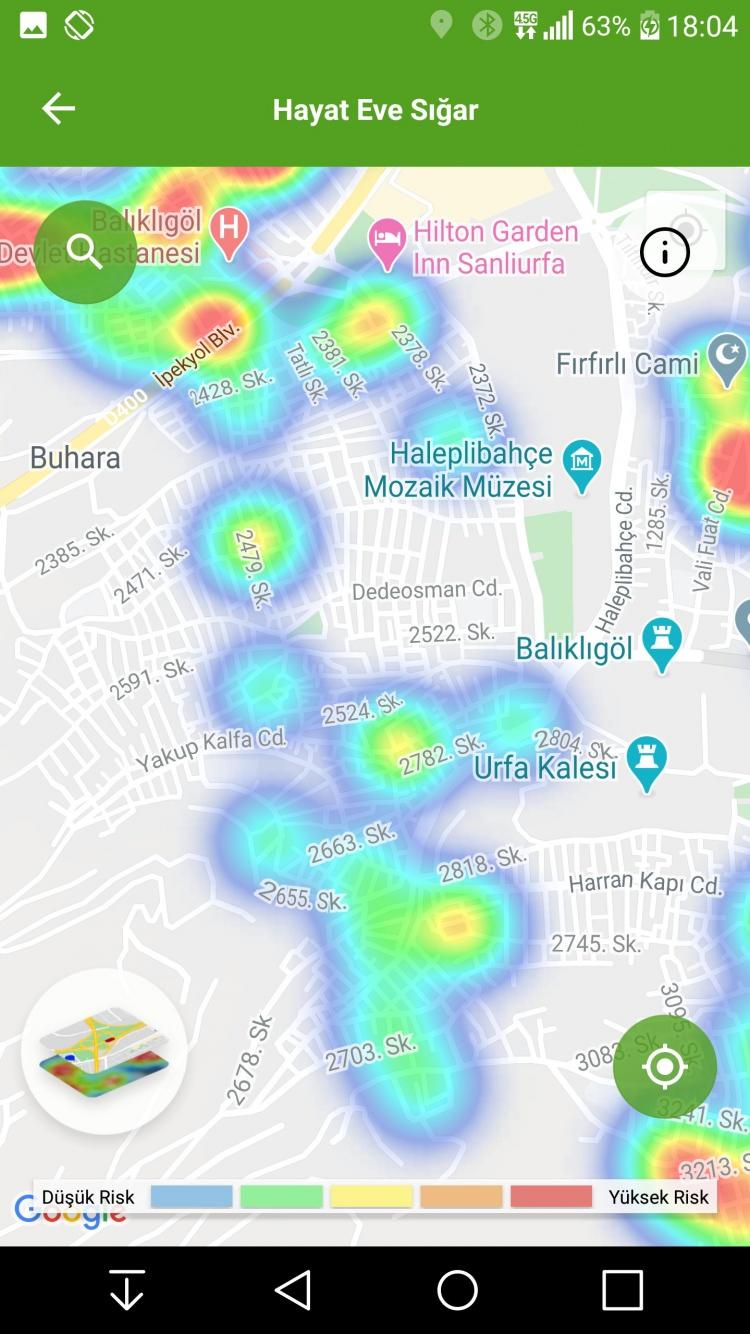This screenshot has width=750, height=1334.
Task: Select the Balıklıgöl map marker
Action: [661, 641]
